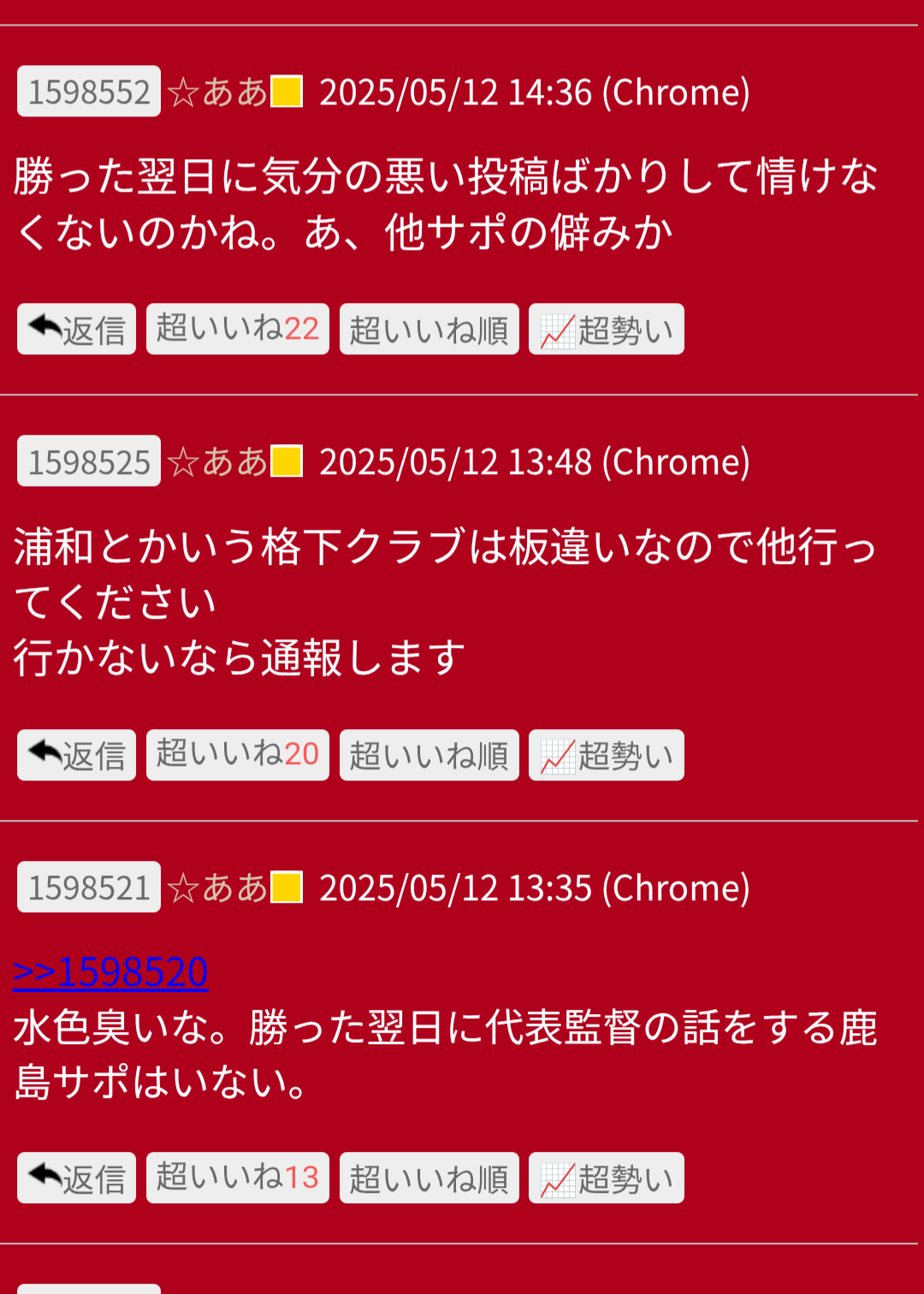Follow the >>1598520 quote link

(111, 972)
